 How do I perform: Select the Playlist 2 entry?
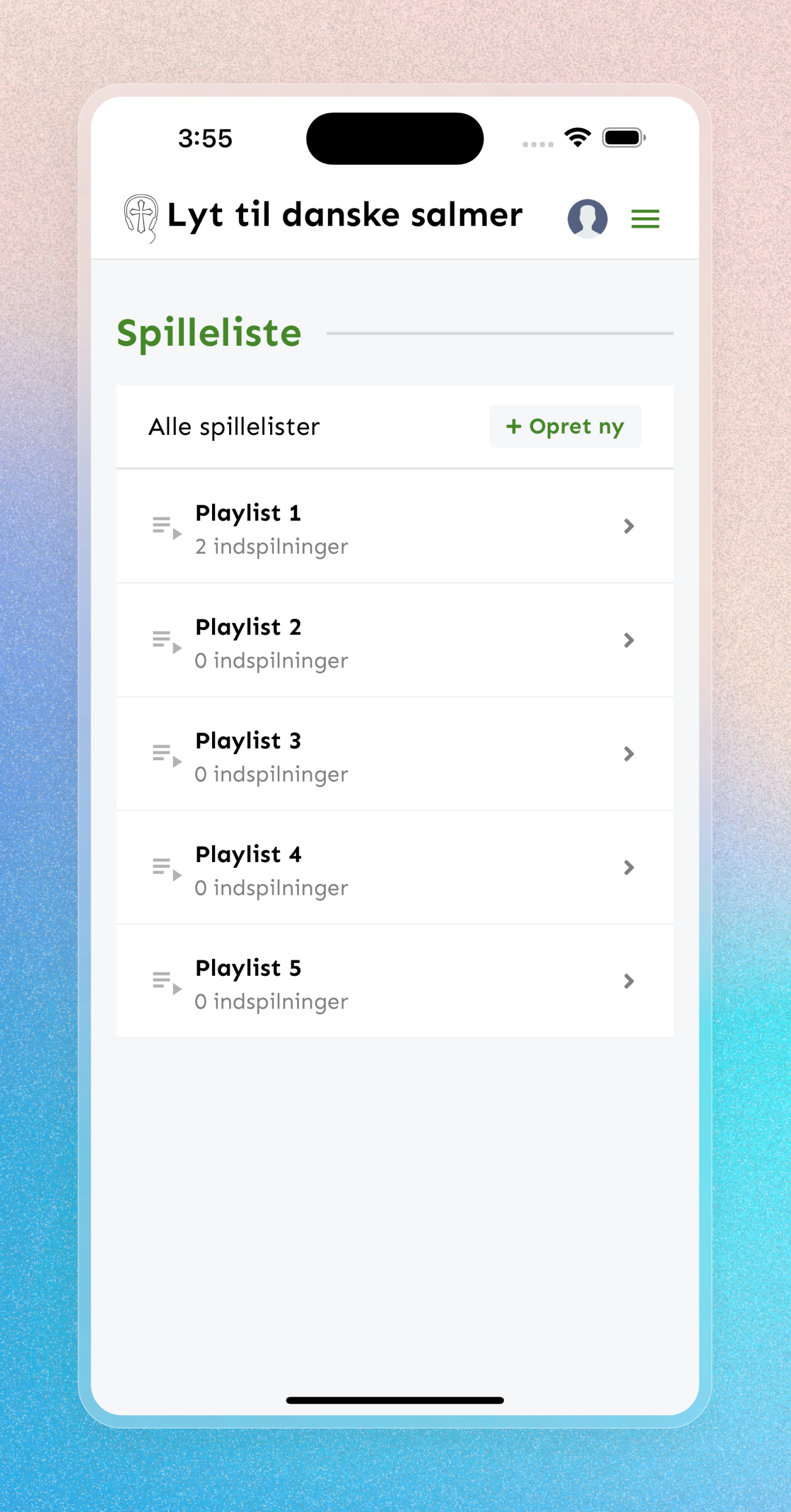tap(394, 640)
